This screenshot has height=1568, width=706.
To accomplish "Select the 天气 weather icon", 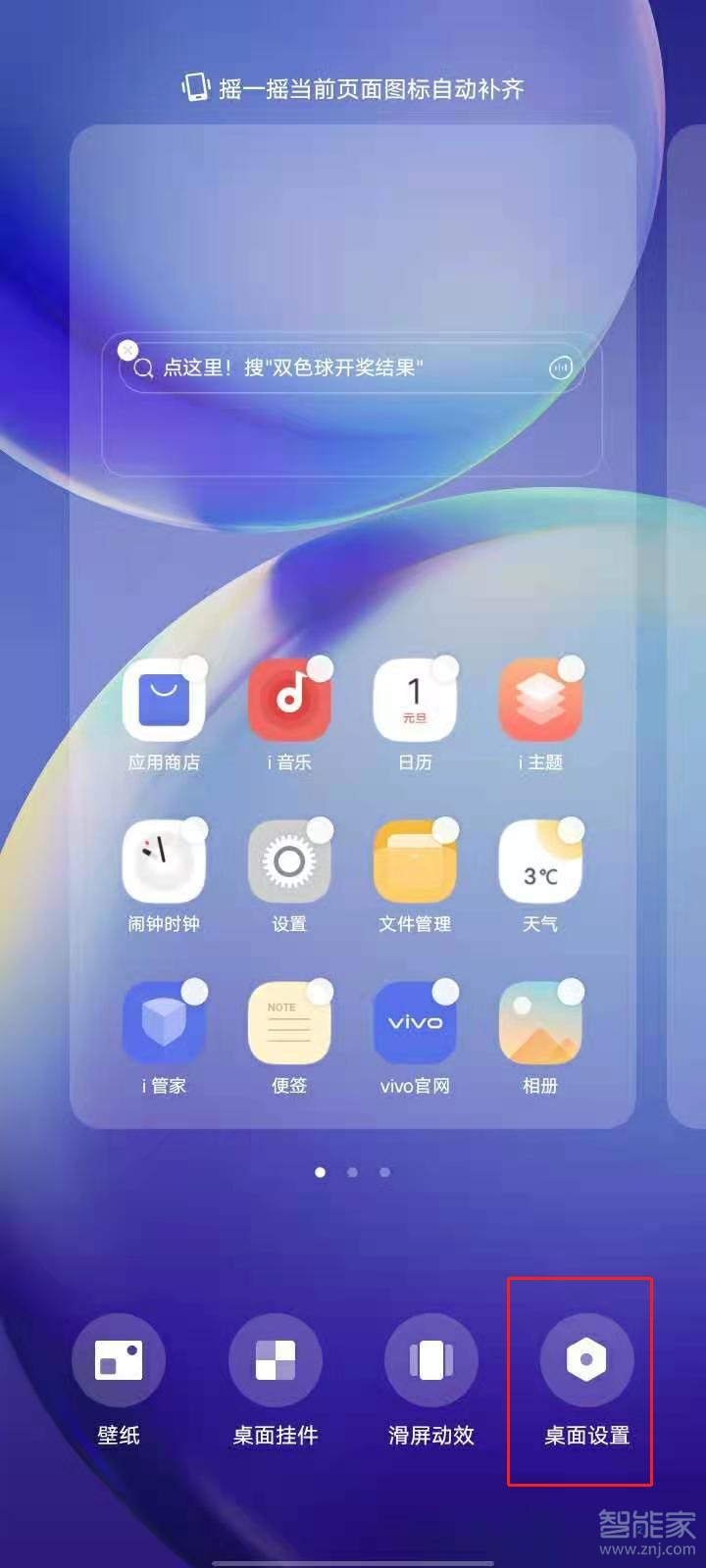I will [540, 862].
